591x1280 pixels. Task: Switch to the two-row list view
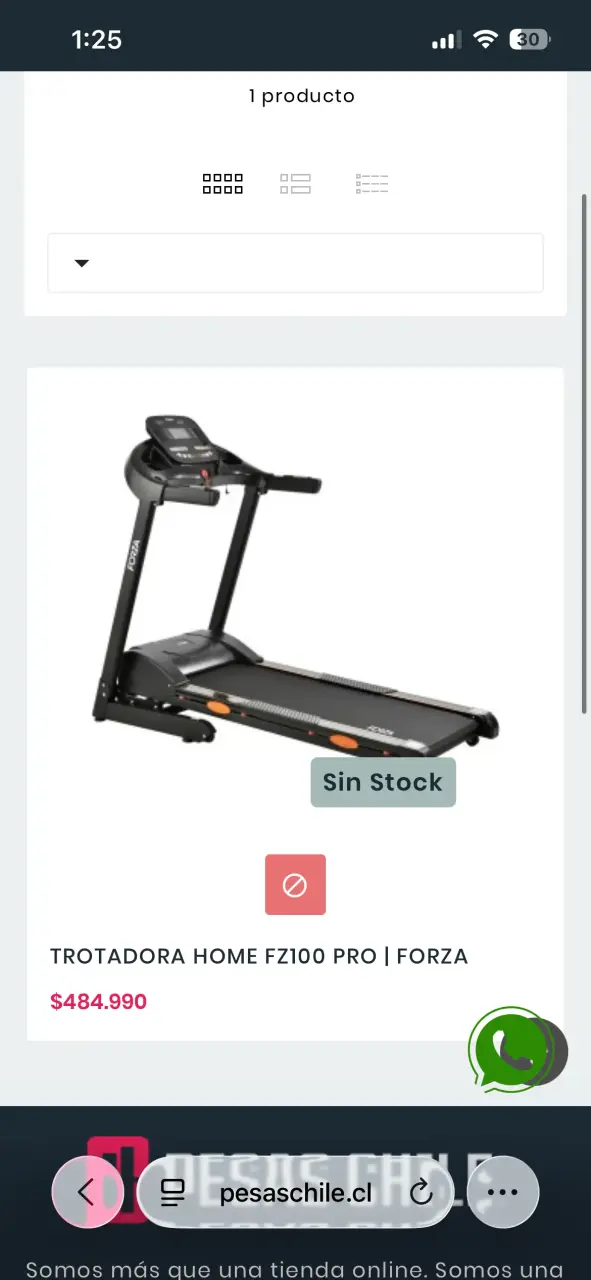[x=295, y=184]
